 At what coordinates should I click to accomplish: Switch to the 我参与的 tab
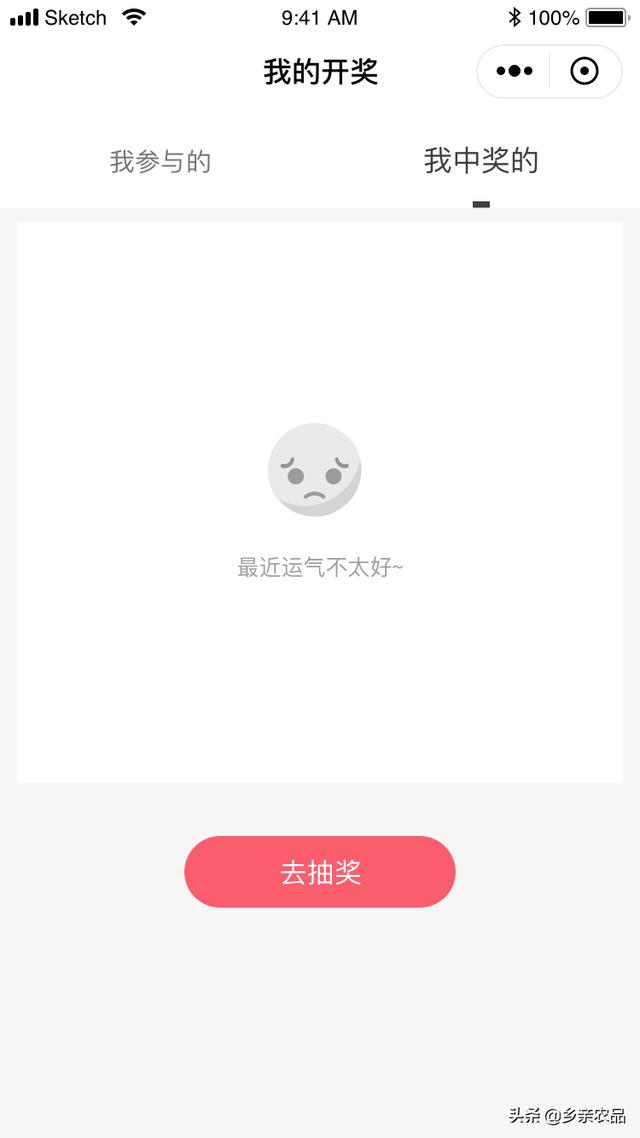(x=160, y=162)
